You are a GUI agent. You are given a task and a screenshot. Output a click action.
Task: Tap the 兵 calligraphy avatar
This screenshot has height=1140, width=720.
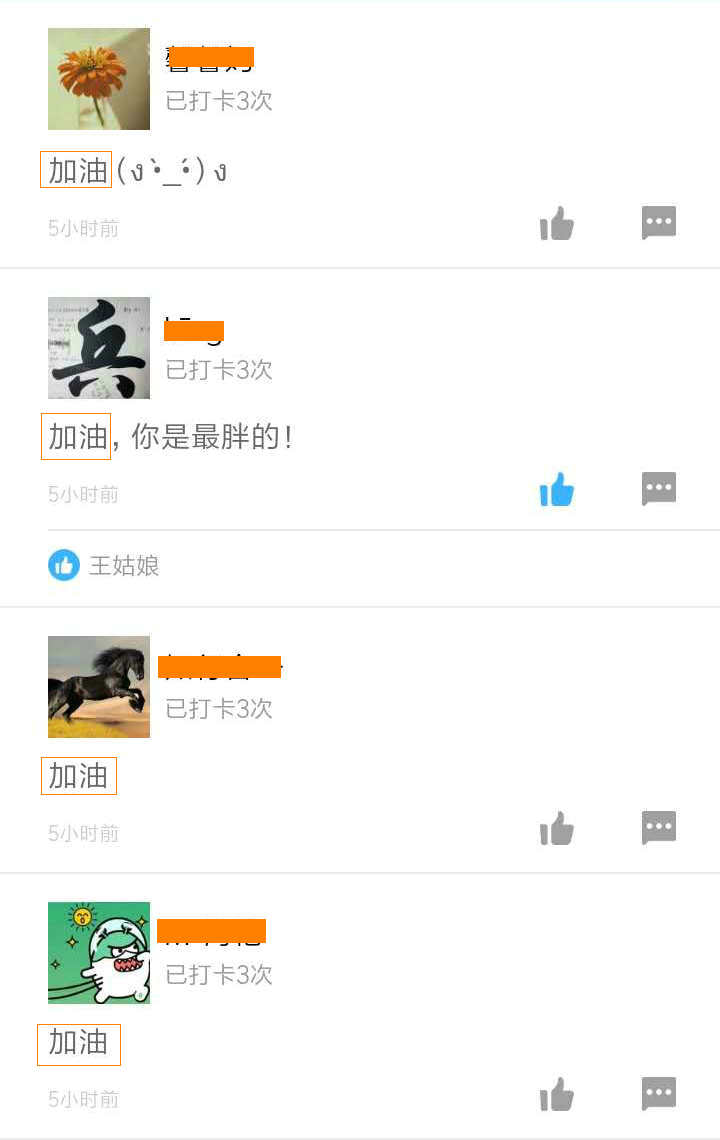click(98, 348)
